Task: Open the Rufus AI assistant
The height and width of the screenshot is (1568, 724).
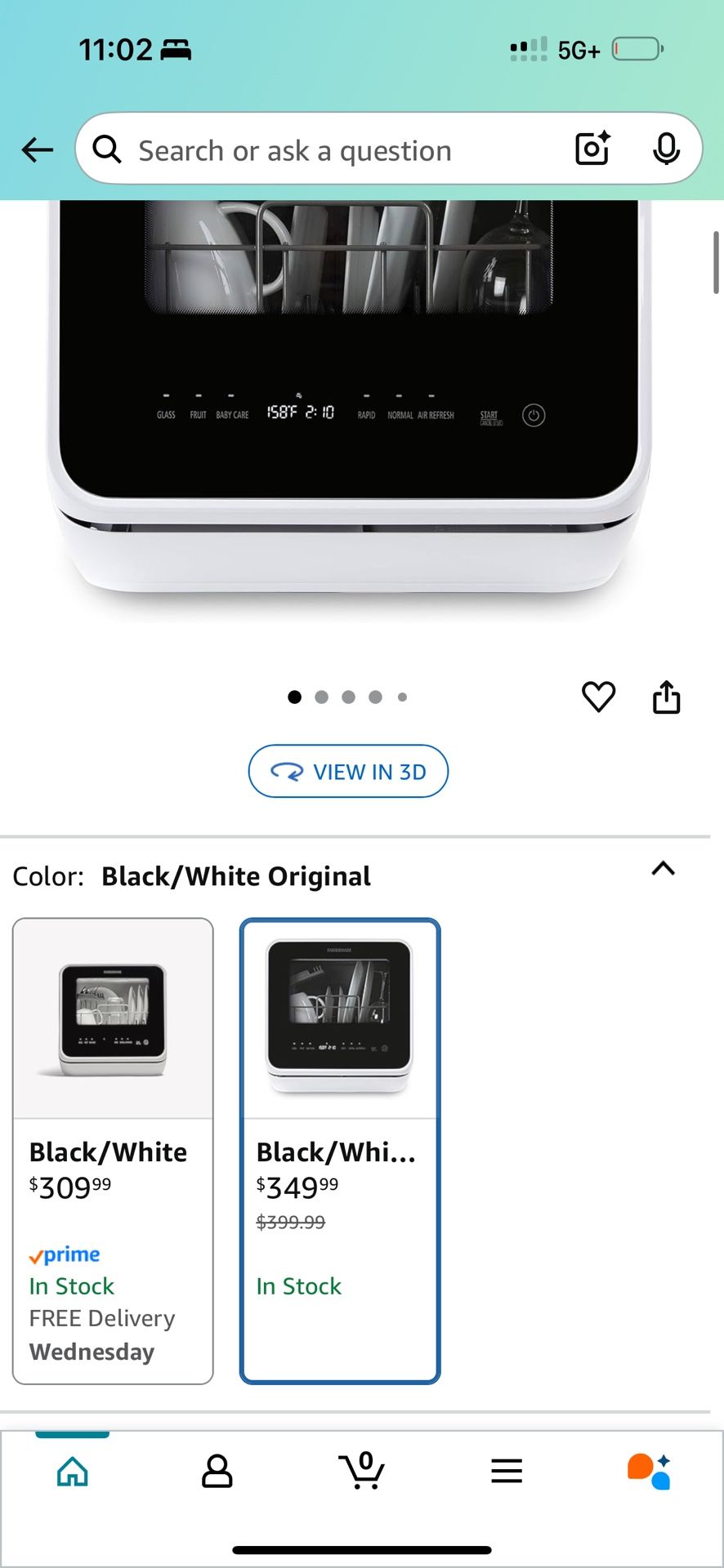Action: tap(649, 1472)
